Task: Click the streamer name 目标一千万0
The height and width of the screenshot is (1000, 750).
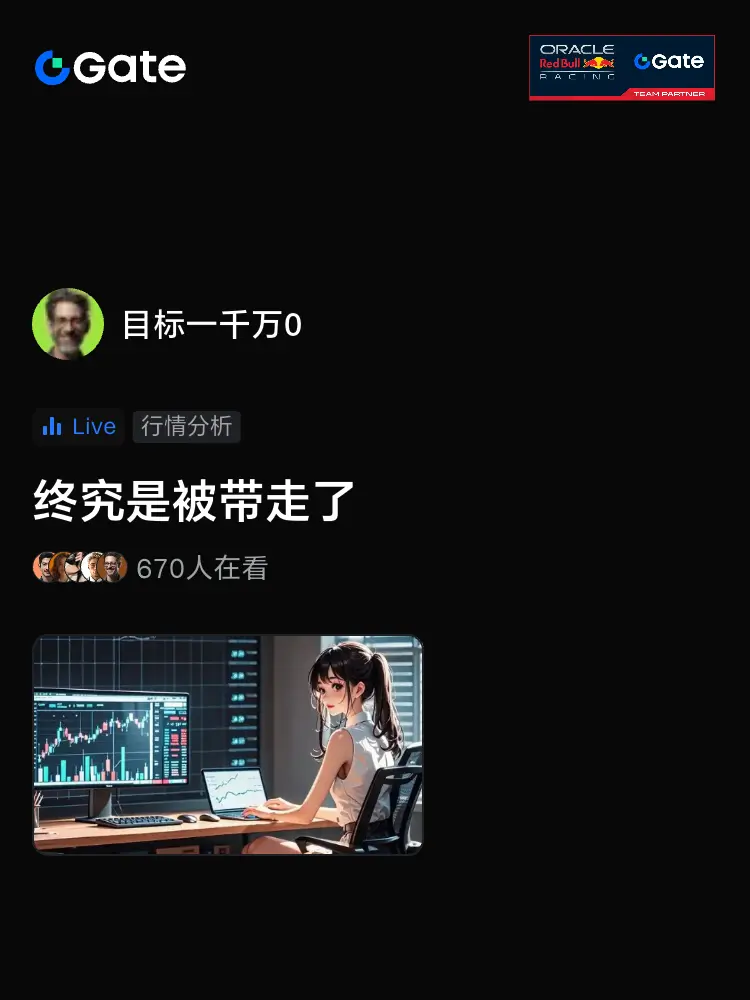Action: 212,324
